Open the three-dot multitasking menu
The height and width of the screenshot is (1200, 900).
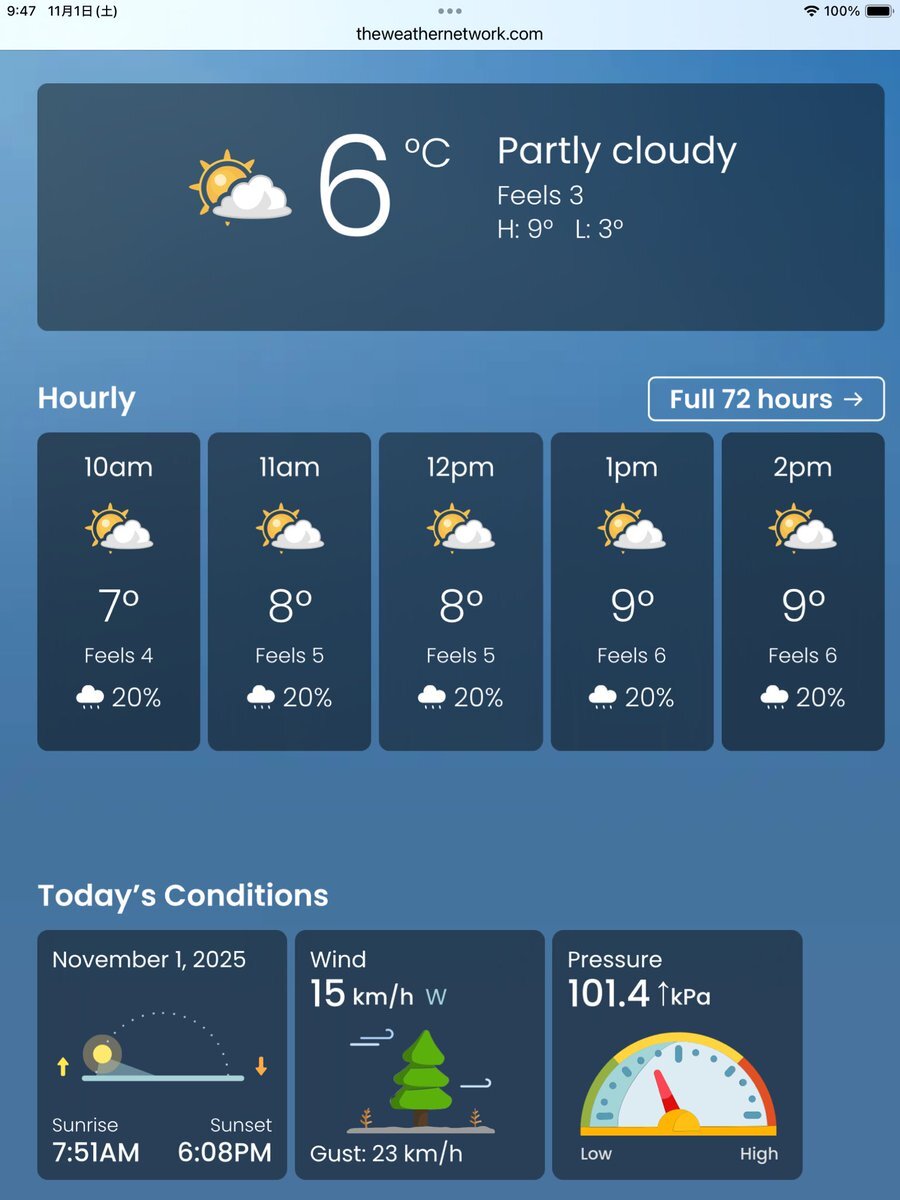click(x=450, y=11)
